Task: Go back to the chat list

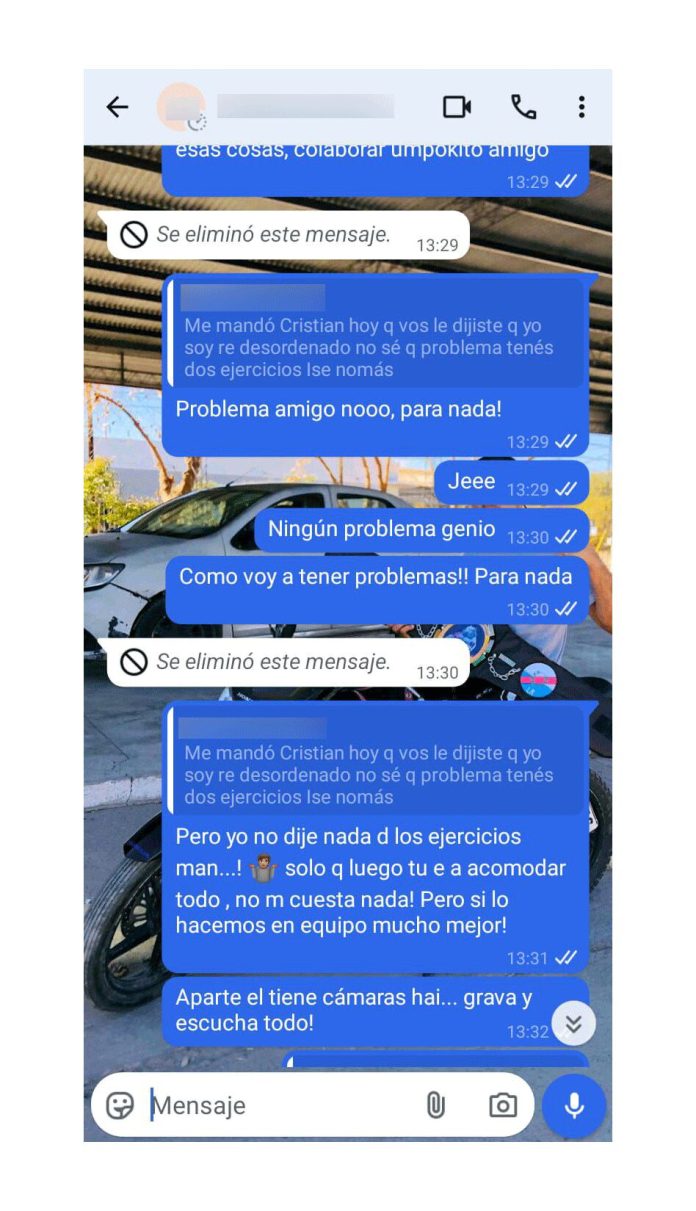Action: click(118, 107)
